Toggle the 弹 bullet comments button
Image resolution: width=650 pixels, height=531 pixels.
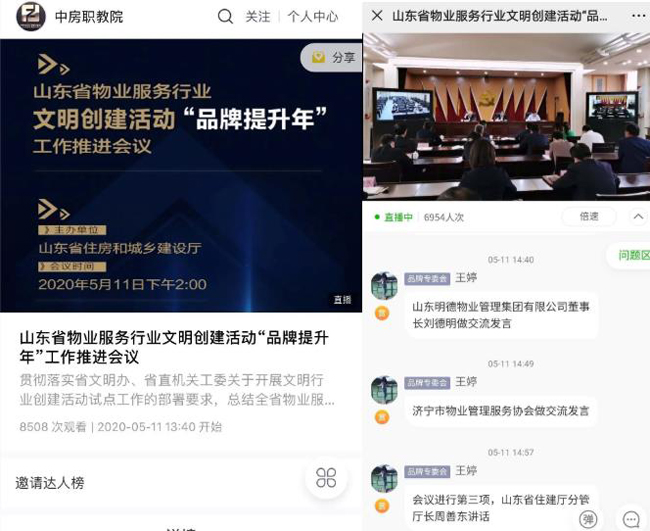point(589,518)
